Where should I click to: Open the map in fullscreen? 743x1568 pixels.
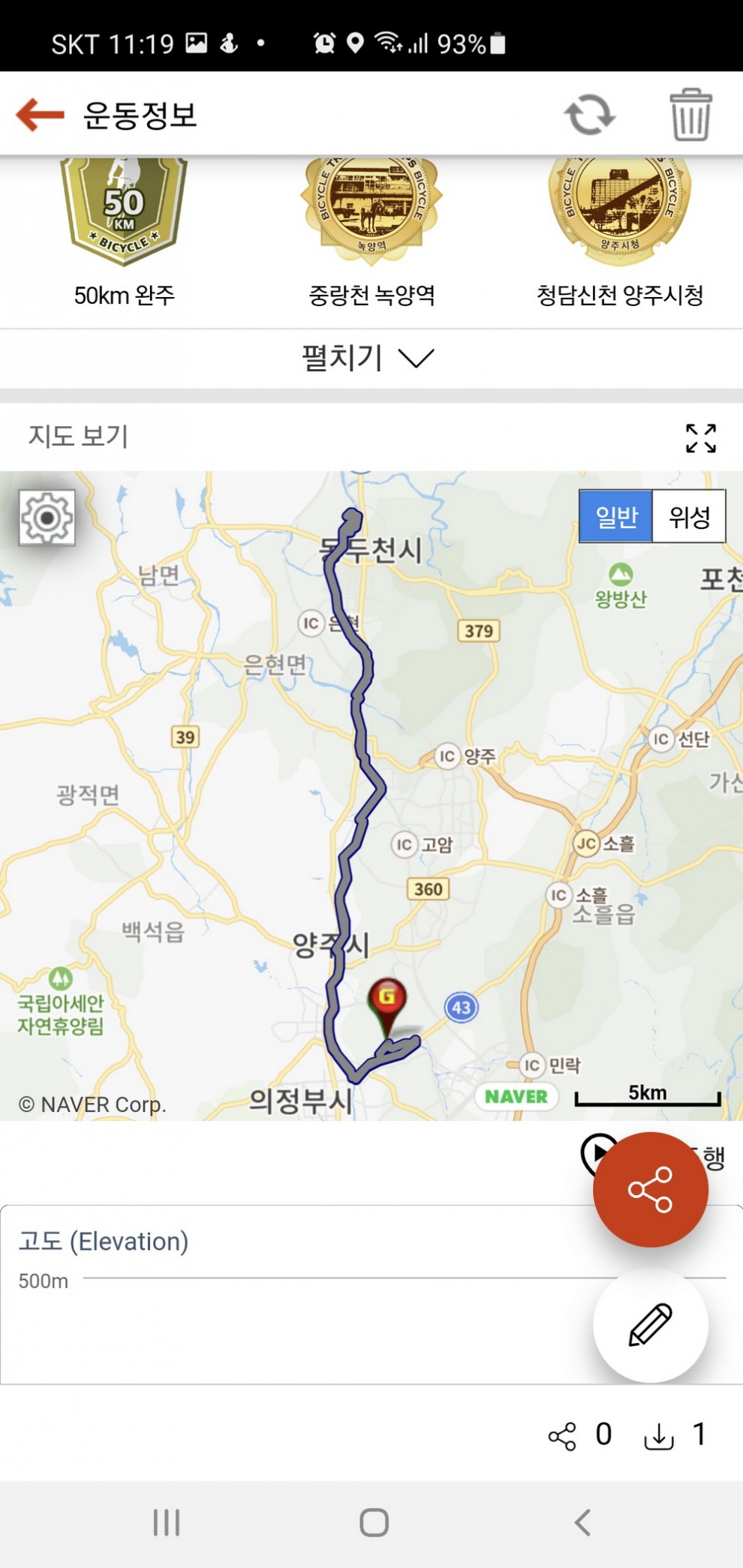[x=700, y=438]
